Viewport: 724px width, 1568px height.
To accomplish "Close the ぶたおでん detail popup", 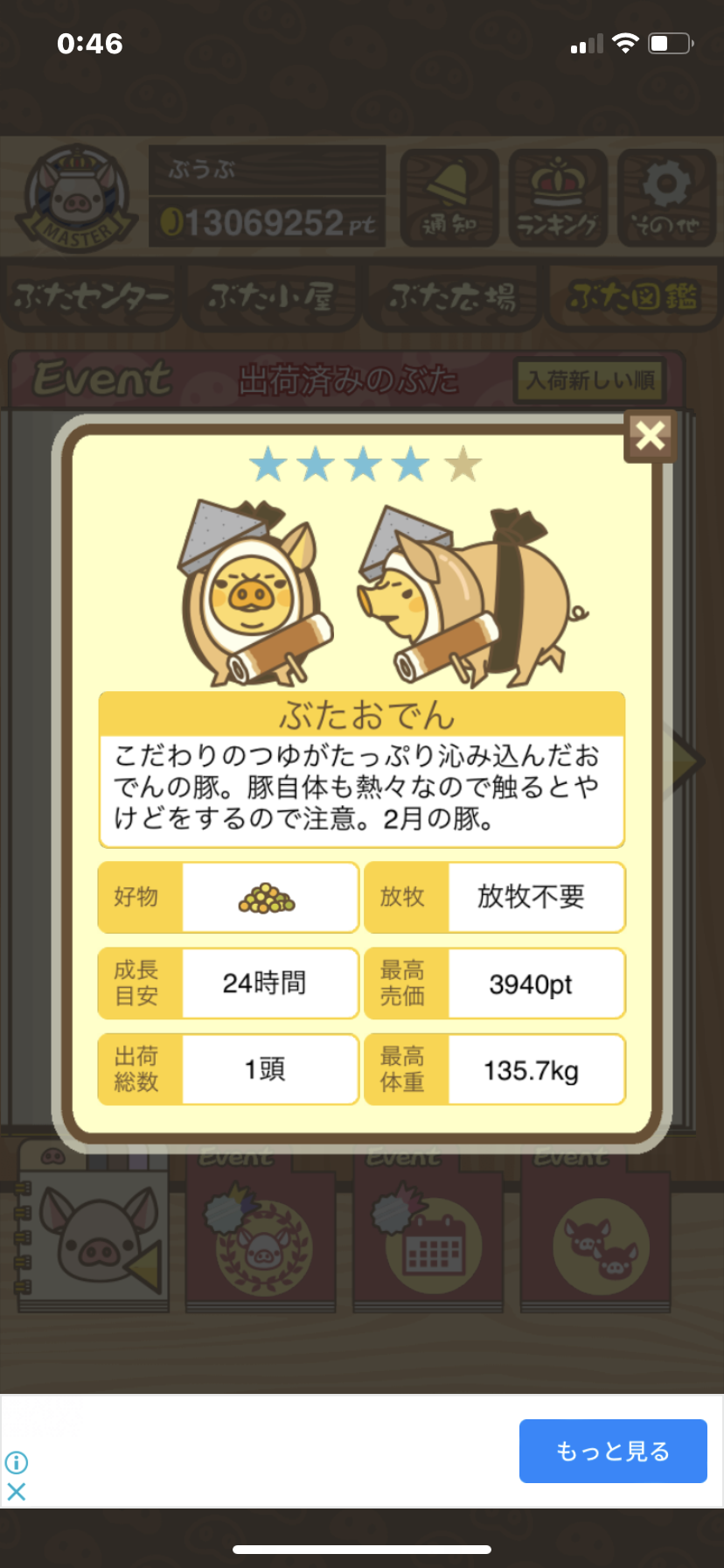I will 650,435.
